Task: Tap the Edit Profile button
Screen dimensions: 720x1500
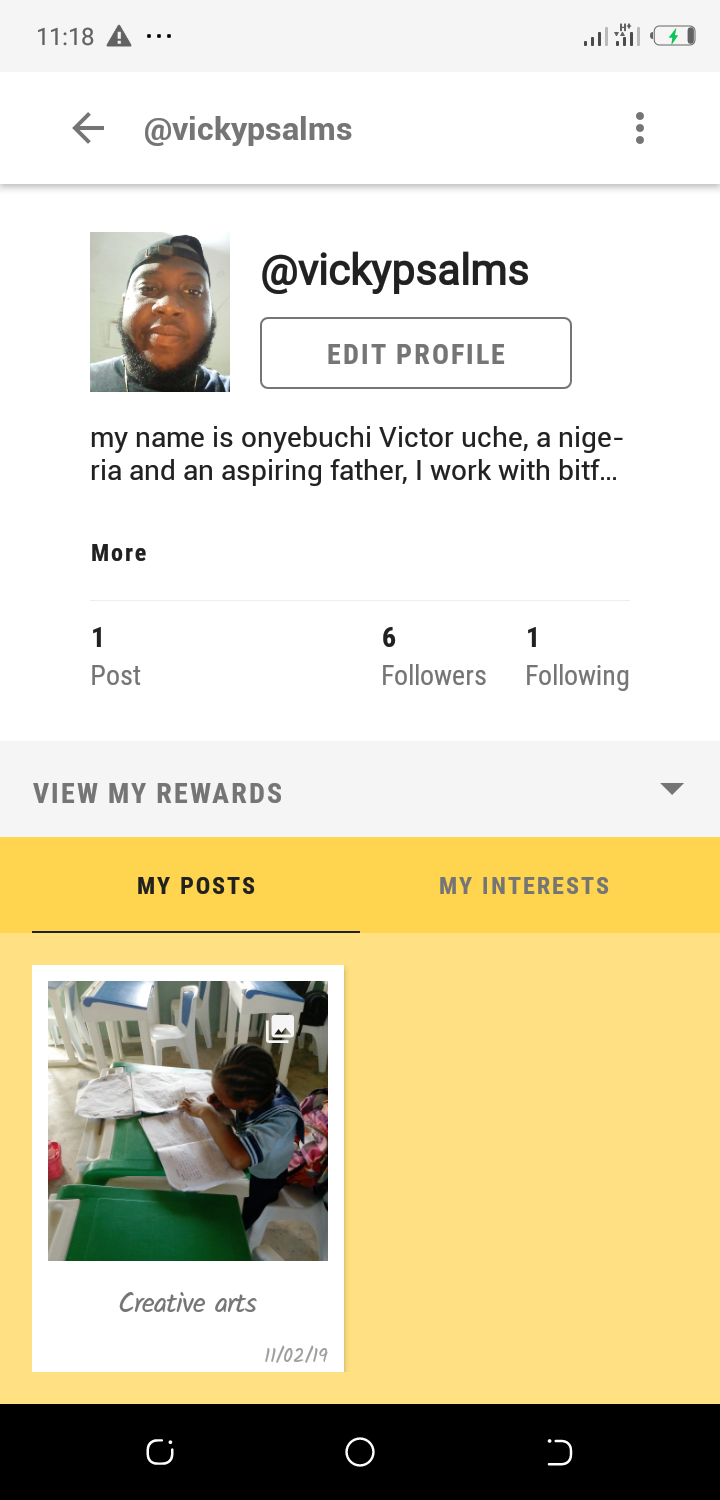Action: tap(416, 353)
